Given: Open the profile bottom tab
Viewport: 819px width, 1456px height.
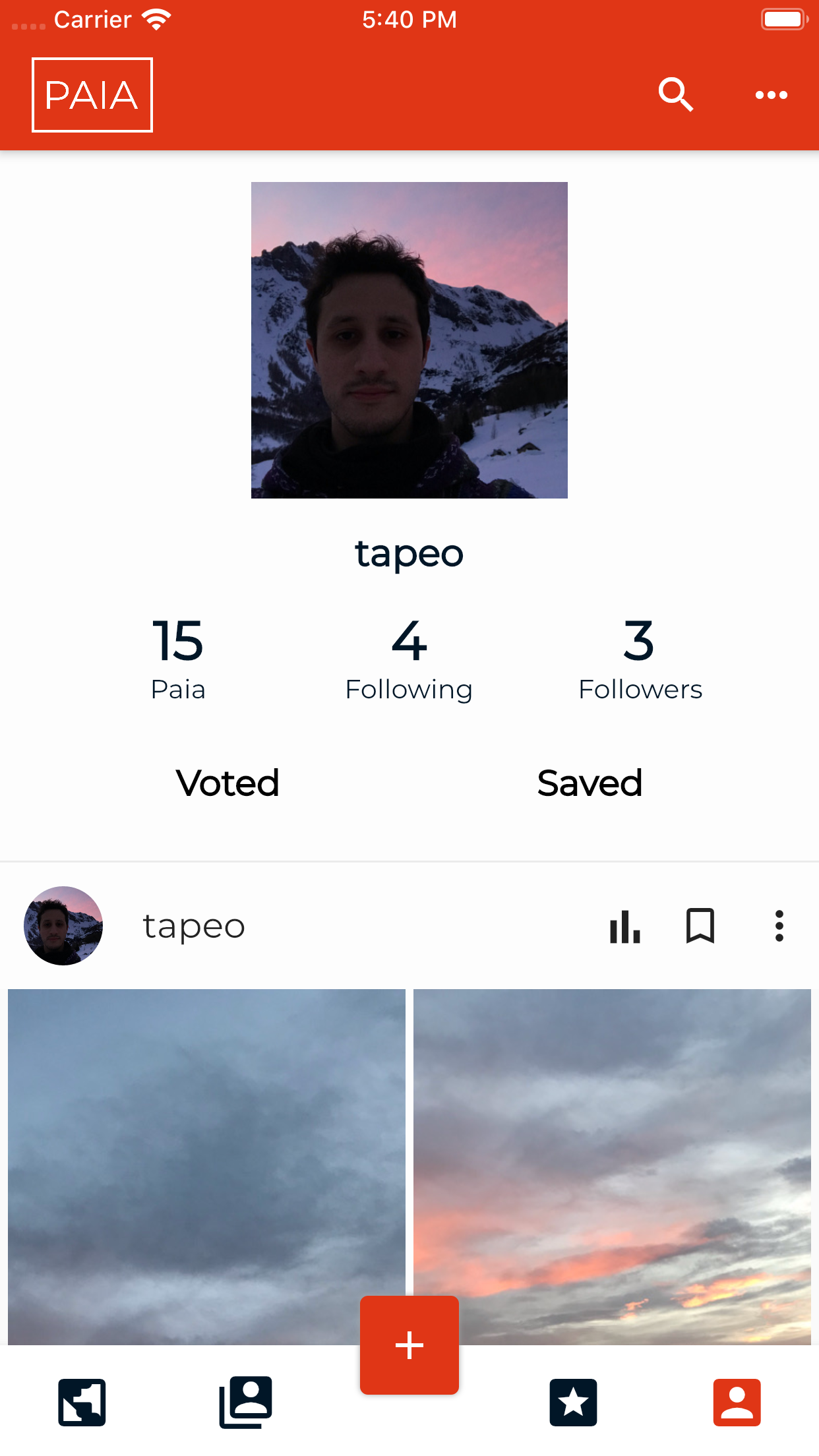Looking at the screenshot, I should [x=737, y=1403].
